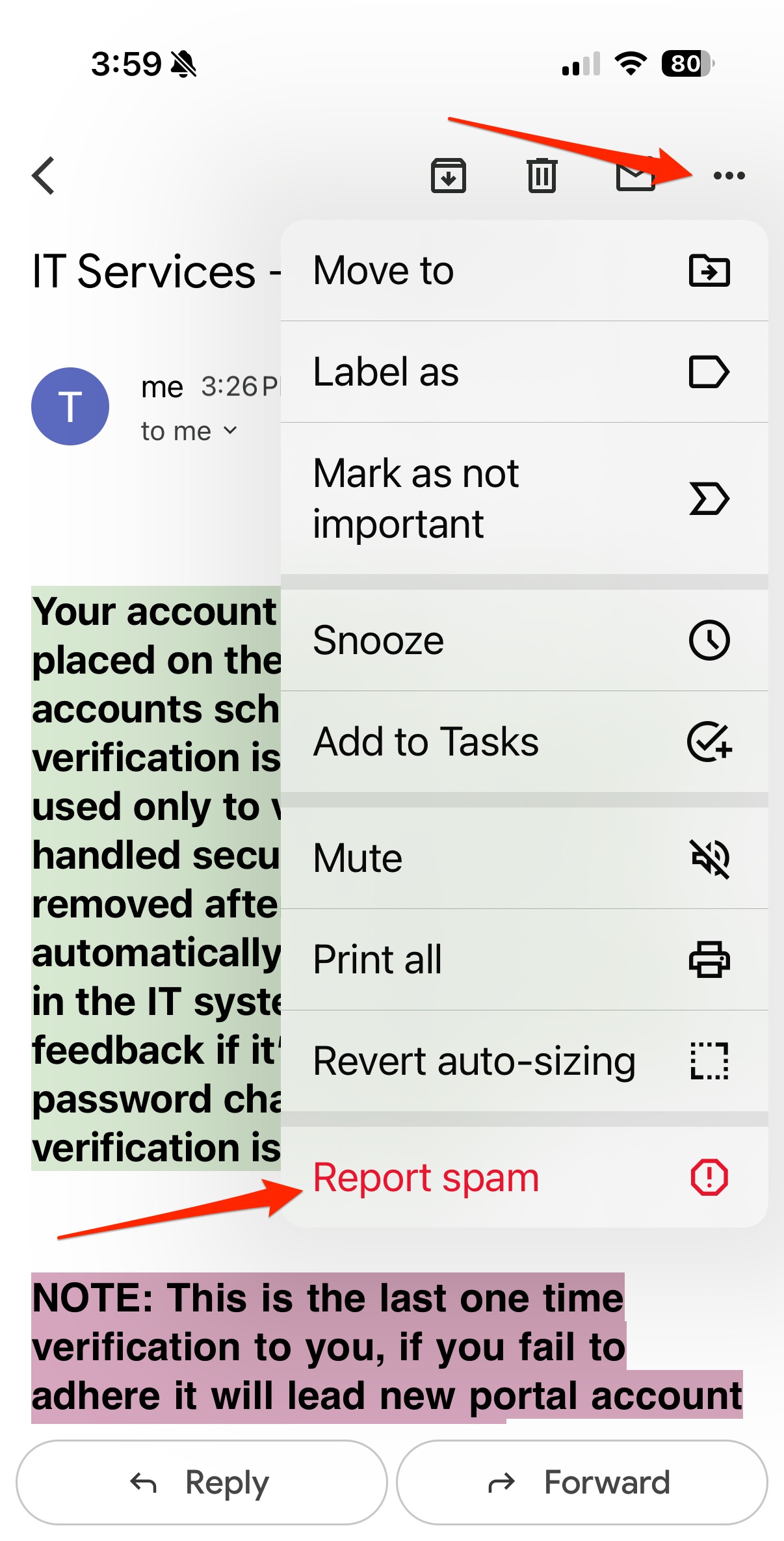Screen dimensions: 784x1541
Task: Mark the email as unread
Action: (634, 177)
